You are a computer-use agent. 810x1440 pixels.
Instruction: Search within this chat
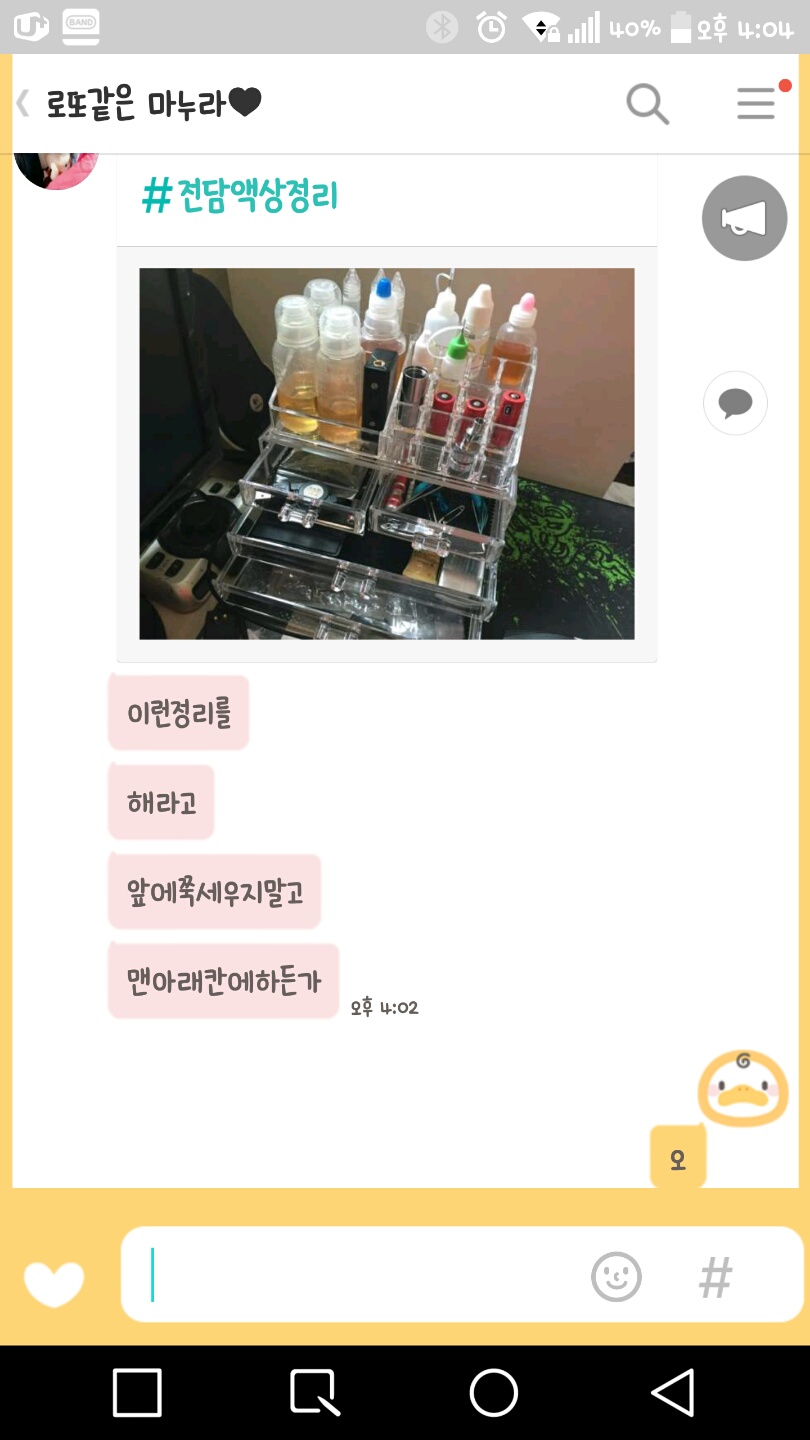click(x=647, y=103)
